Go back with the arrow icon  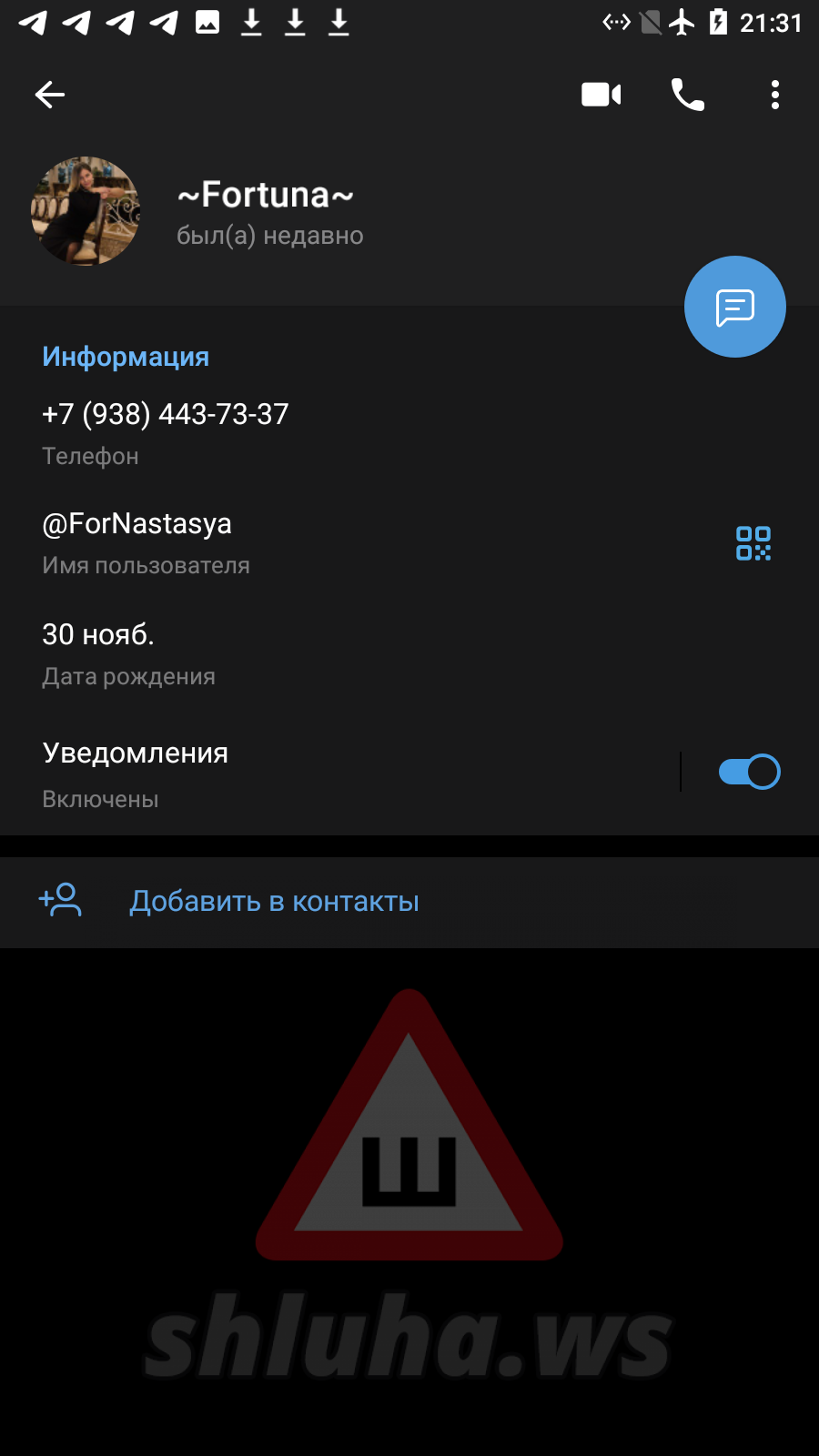(50, 95)
